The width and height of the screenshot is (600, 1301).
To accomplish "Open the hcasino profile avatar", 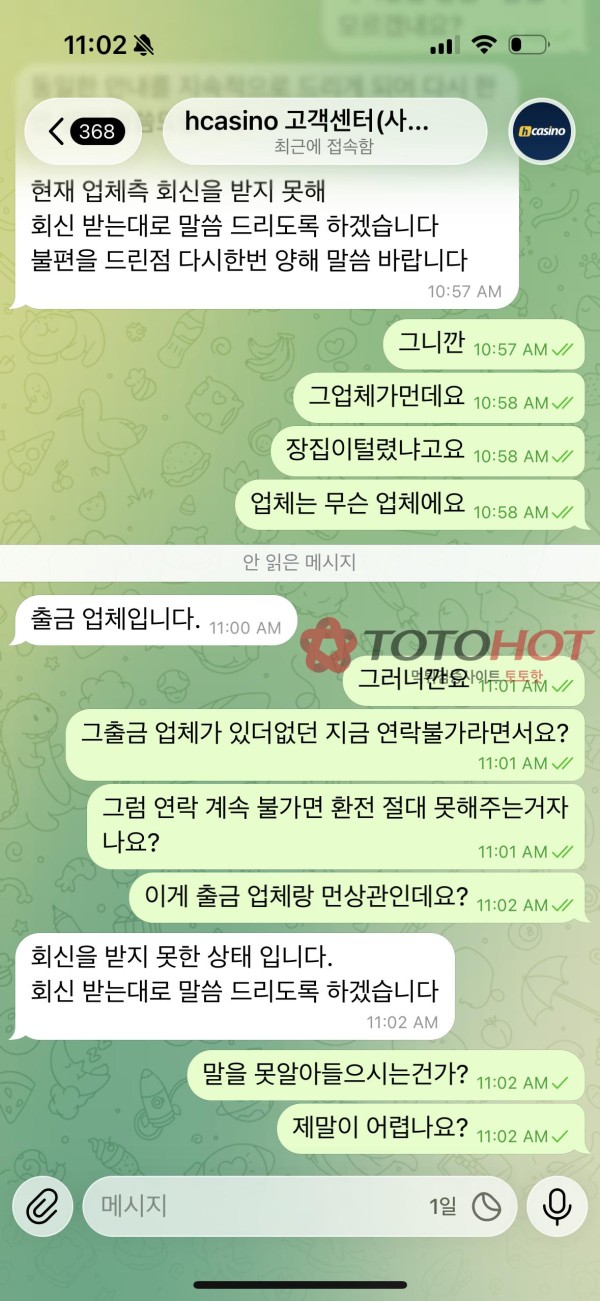I will point(541,131).
